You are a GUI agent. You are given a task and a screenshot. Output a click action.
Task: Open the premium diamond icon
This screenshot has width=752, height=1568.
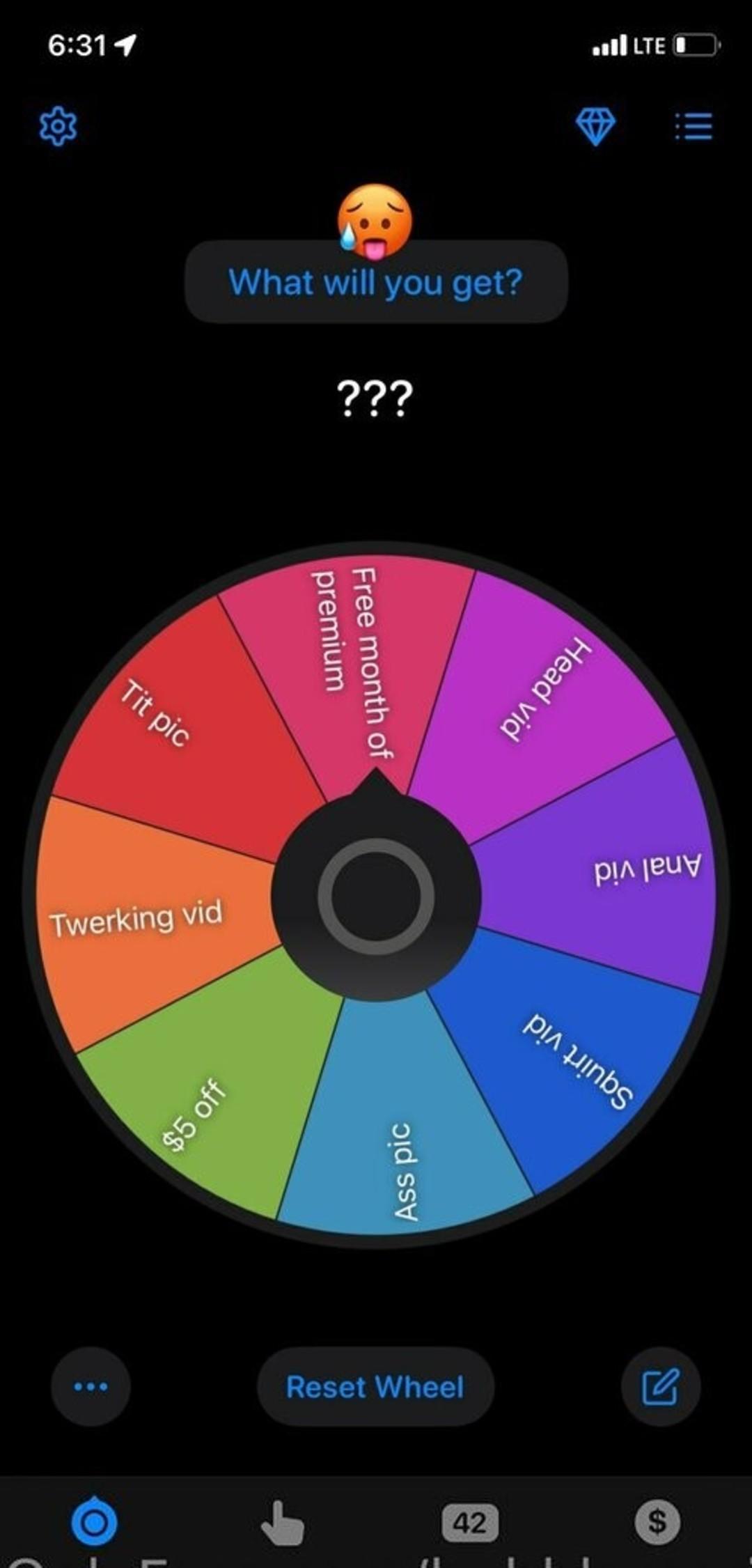pyautogui.click(x=595, y=126)
